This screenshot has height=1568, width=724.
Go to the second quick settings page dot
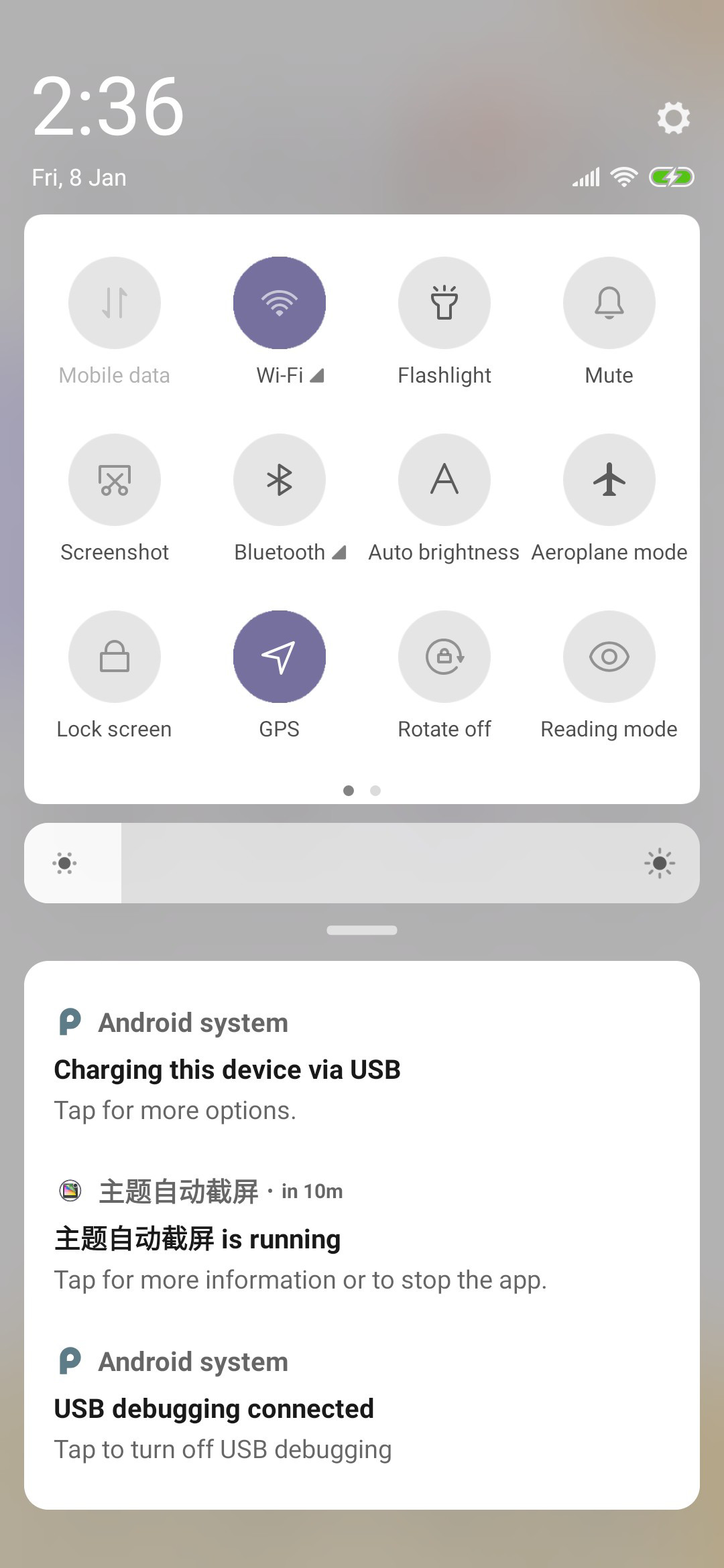pos(375,791)
